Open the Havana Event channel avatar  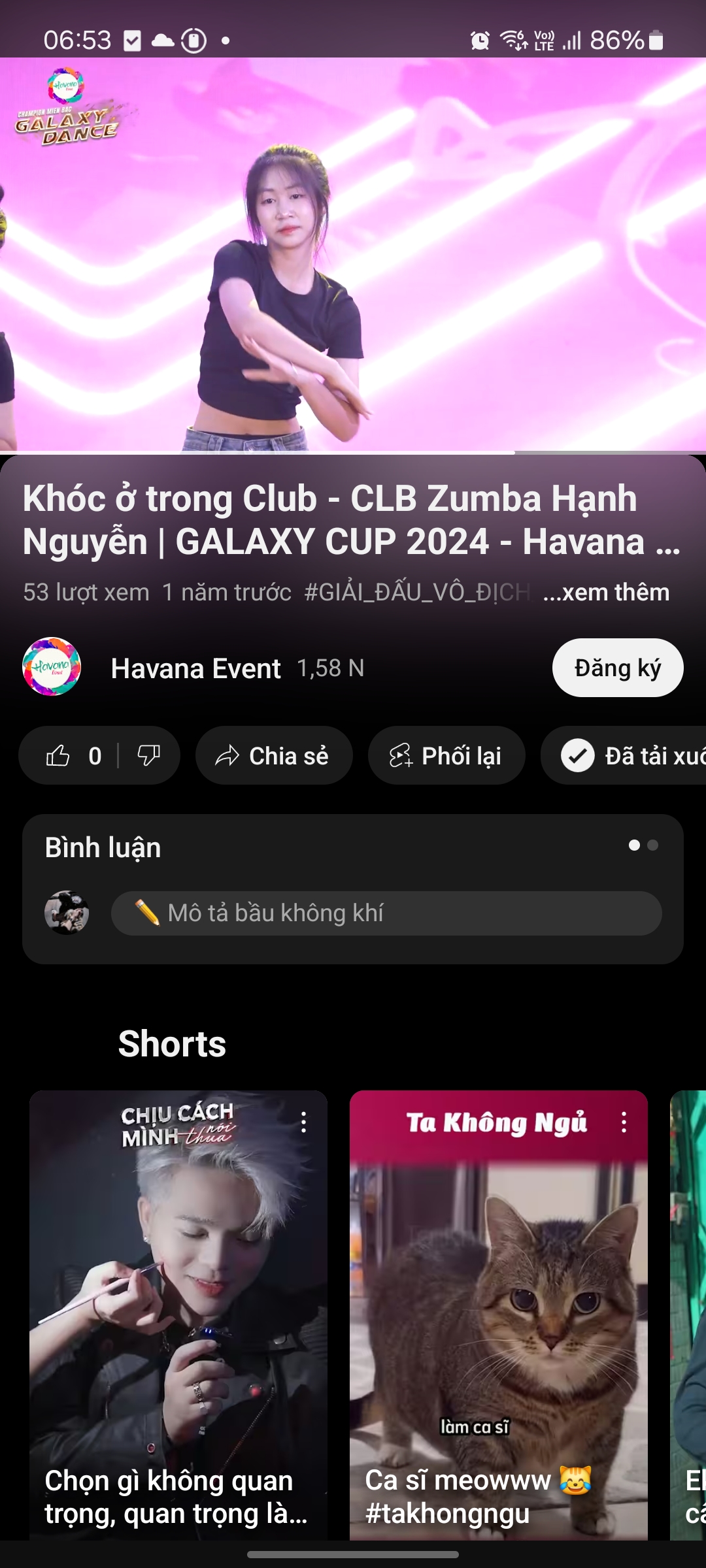pos(52,666)
